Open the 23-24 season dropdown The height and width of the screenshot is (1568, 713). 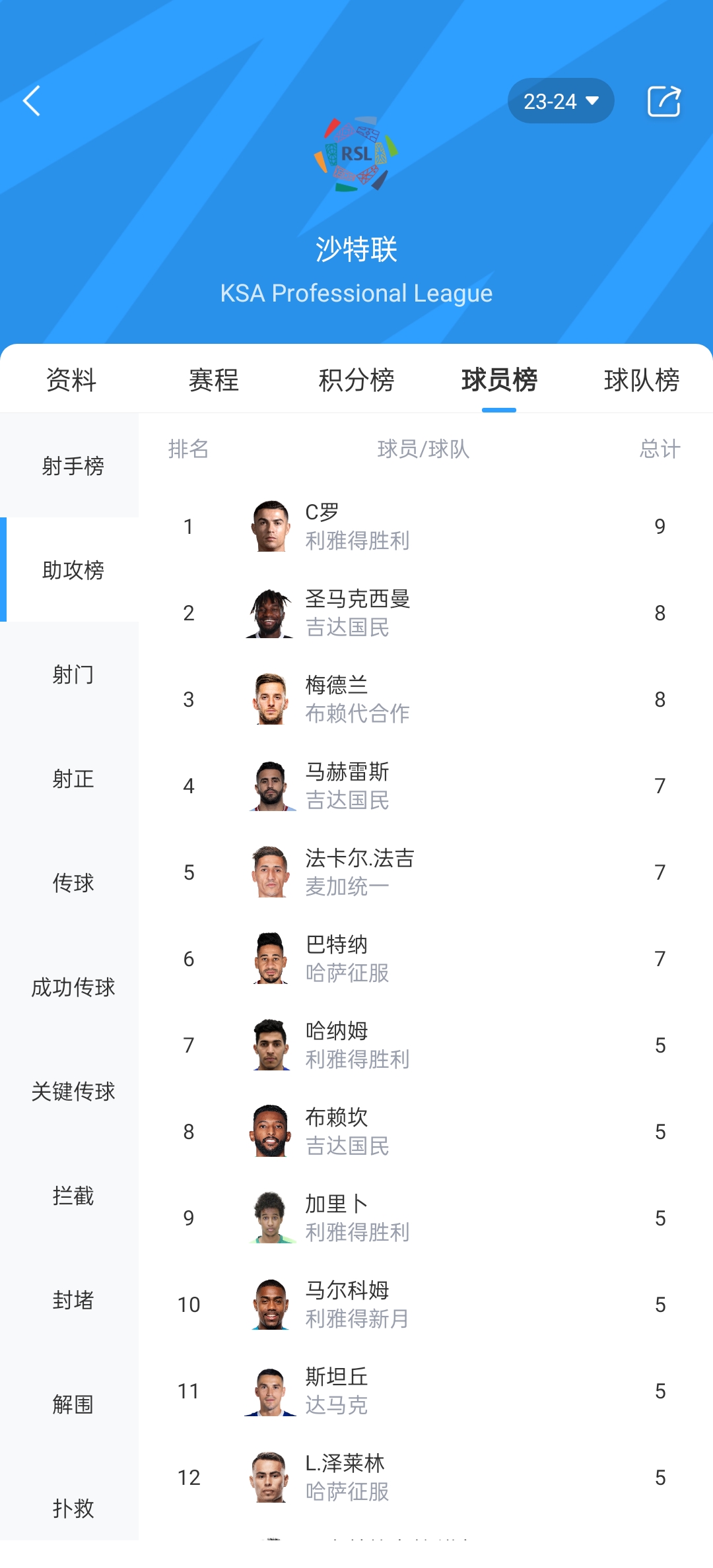pos(560,101)
